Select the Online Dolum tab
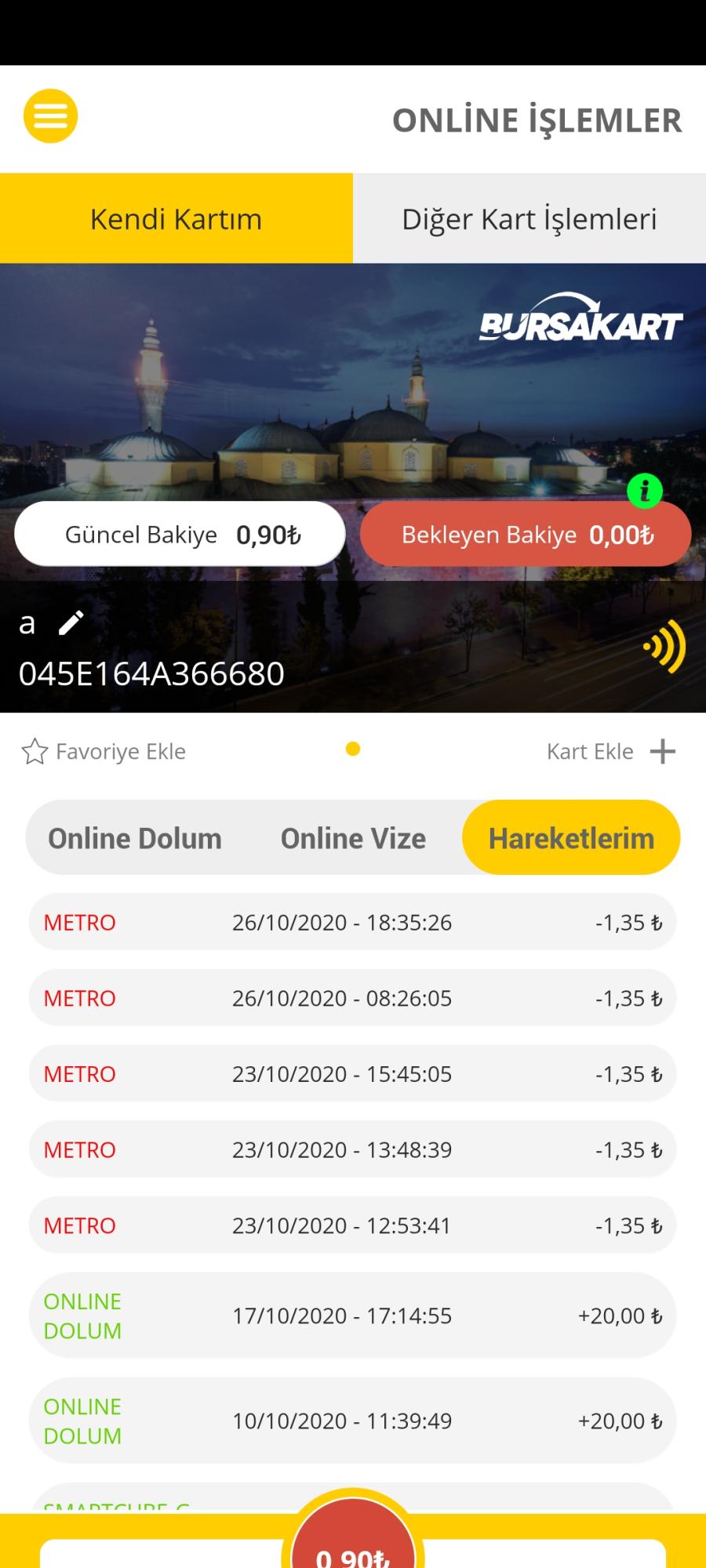Screen dimensions: 706x1568 pos(135,838)
